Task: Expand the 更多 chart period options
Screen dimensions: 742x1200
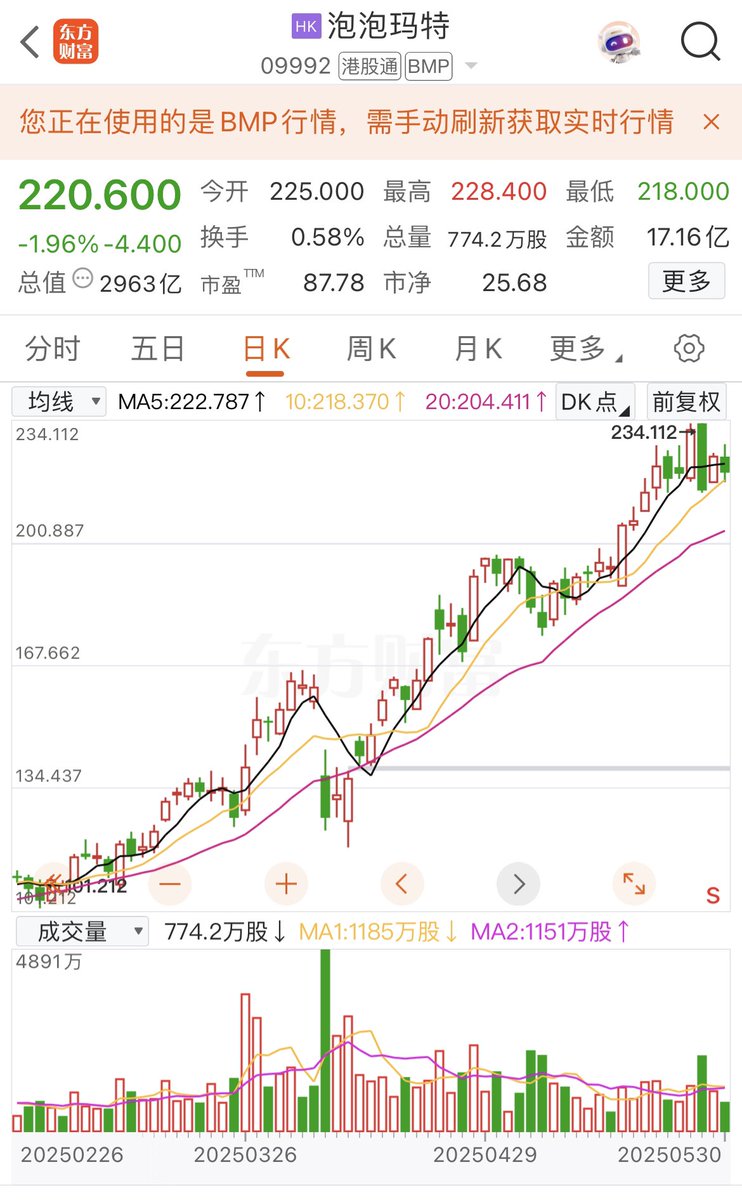Action: (x=585, y=349)
